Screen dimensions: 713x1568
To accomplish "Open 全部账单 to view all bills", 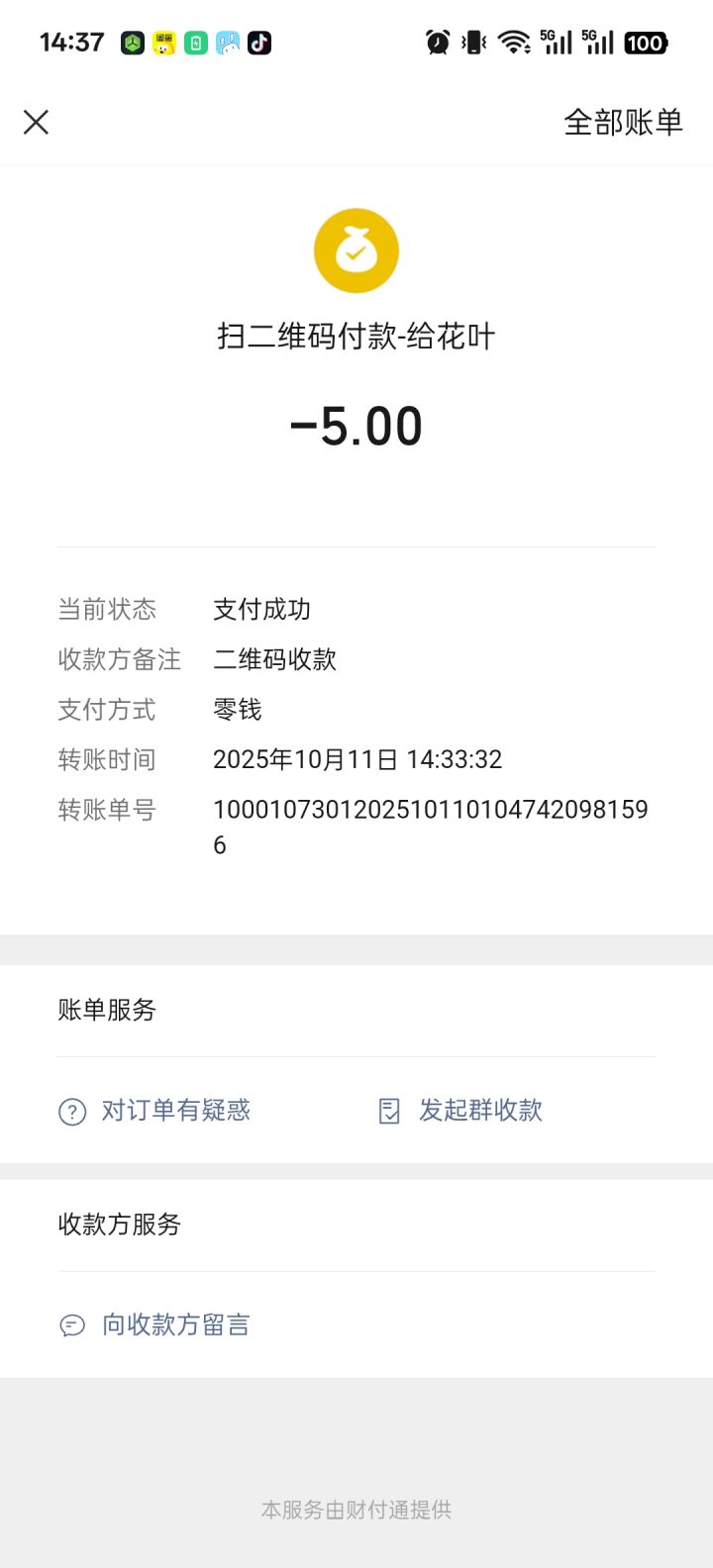I will tap(623, 122).
